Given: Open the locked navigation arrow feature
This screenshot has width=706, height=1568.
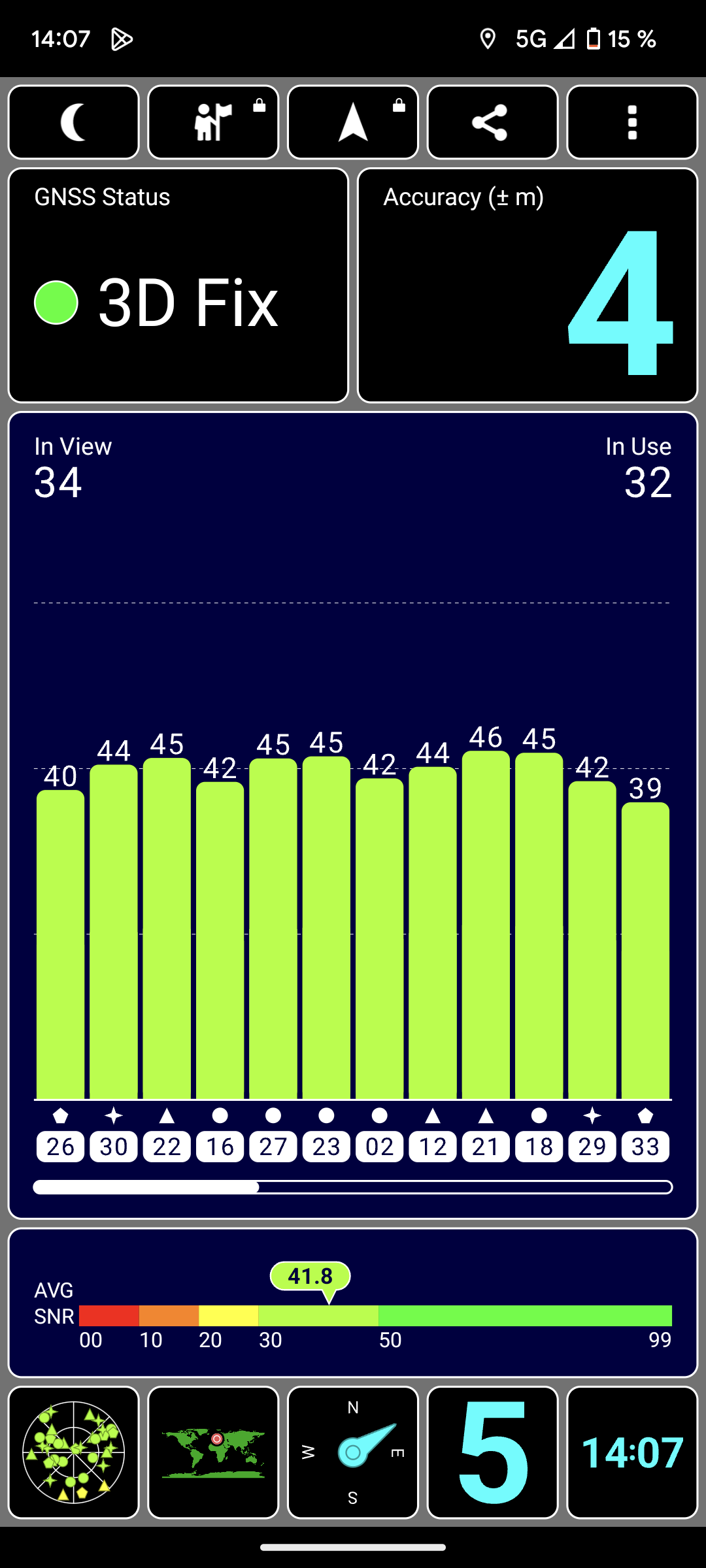Looking at the screenshot, I should pos(353,122).
